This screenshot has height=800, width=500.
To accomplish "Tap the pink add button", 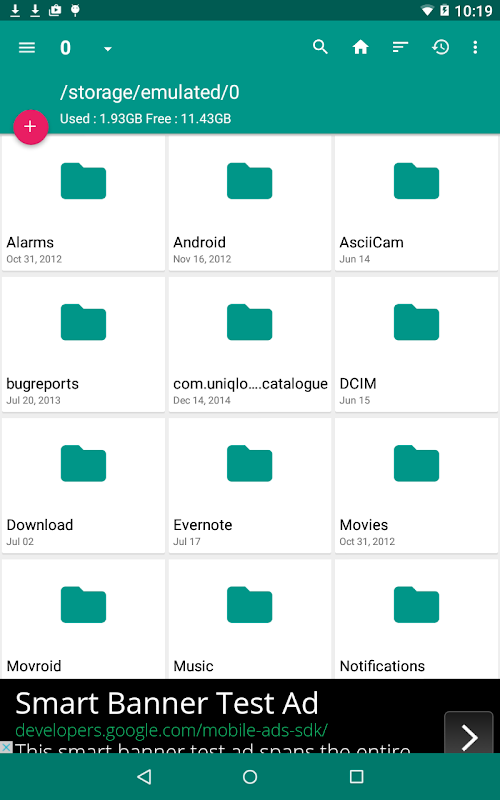I will (x=31, y=127).
